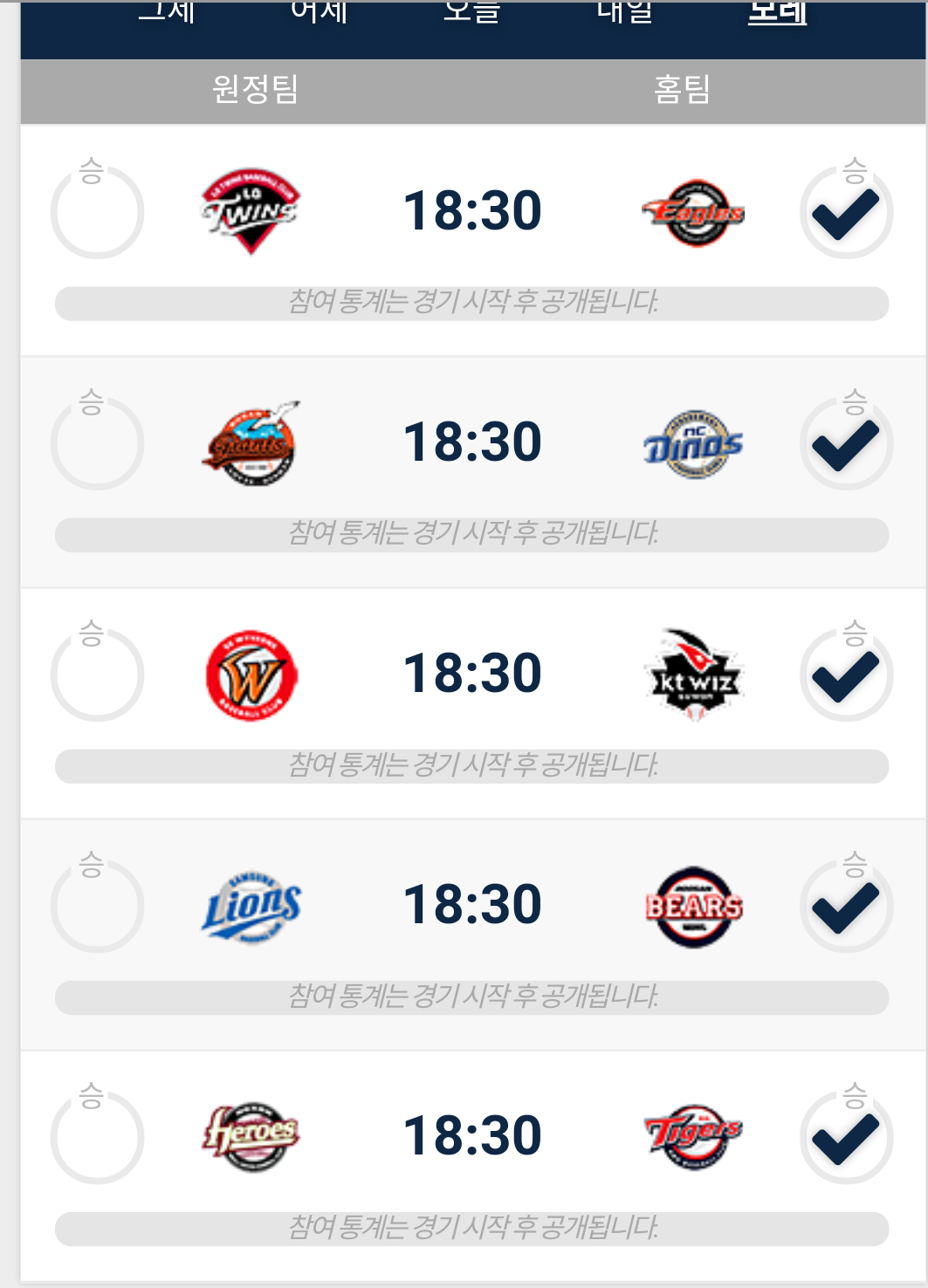Select the 모레 date tab

[777, 12]
